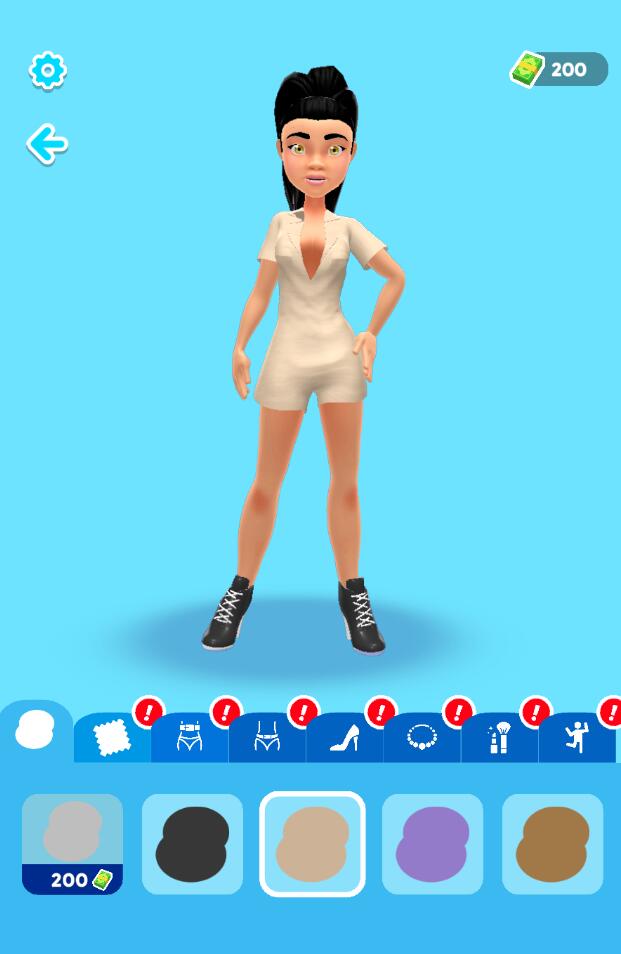621x954 pixels.
Task: Switch to the high heel shoes tab
Action: [x=344, y=738]
